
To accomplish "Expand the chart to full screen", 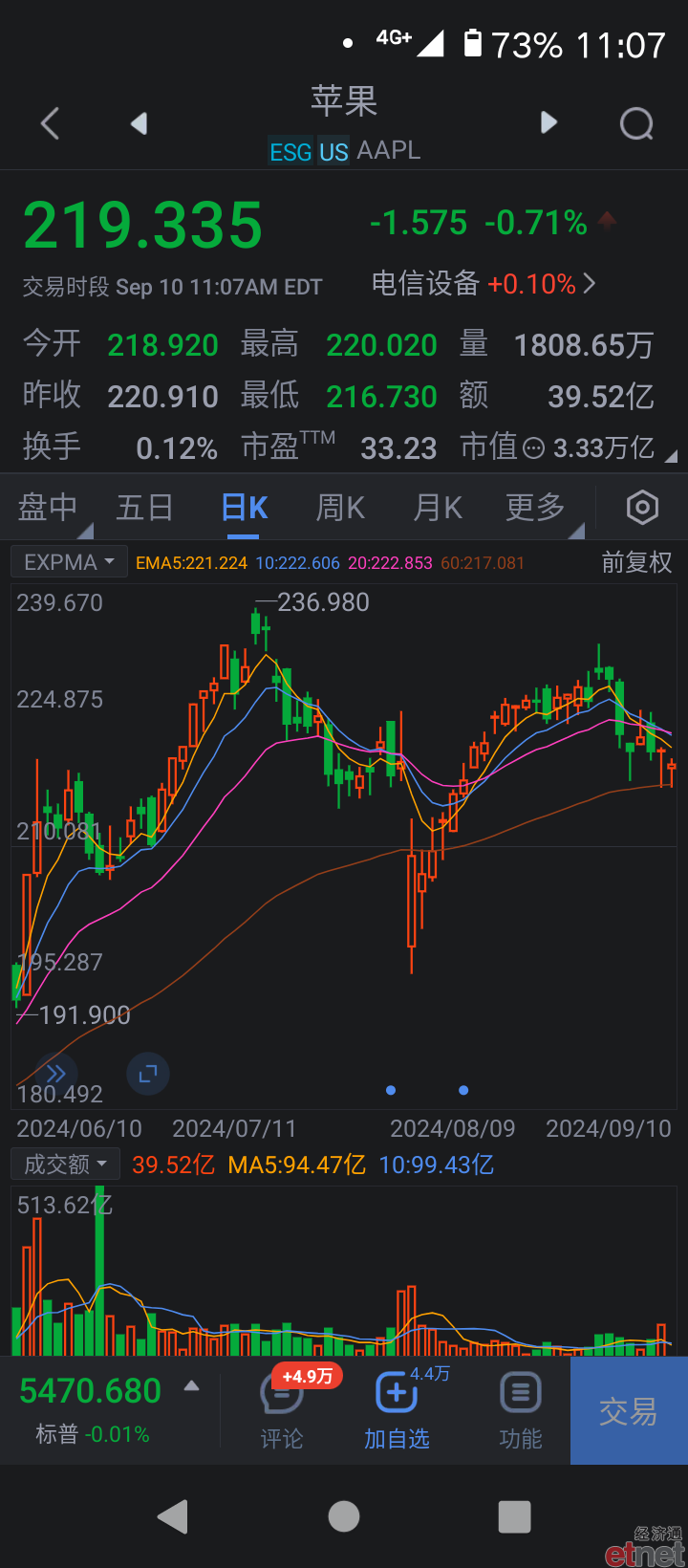I will pos(148,1074).
